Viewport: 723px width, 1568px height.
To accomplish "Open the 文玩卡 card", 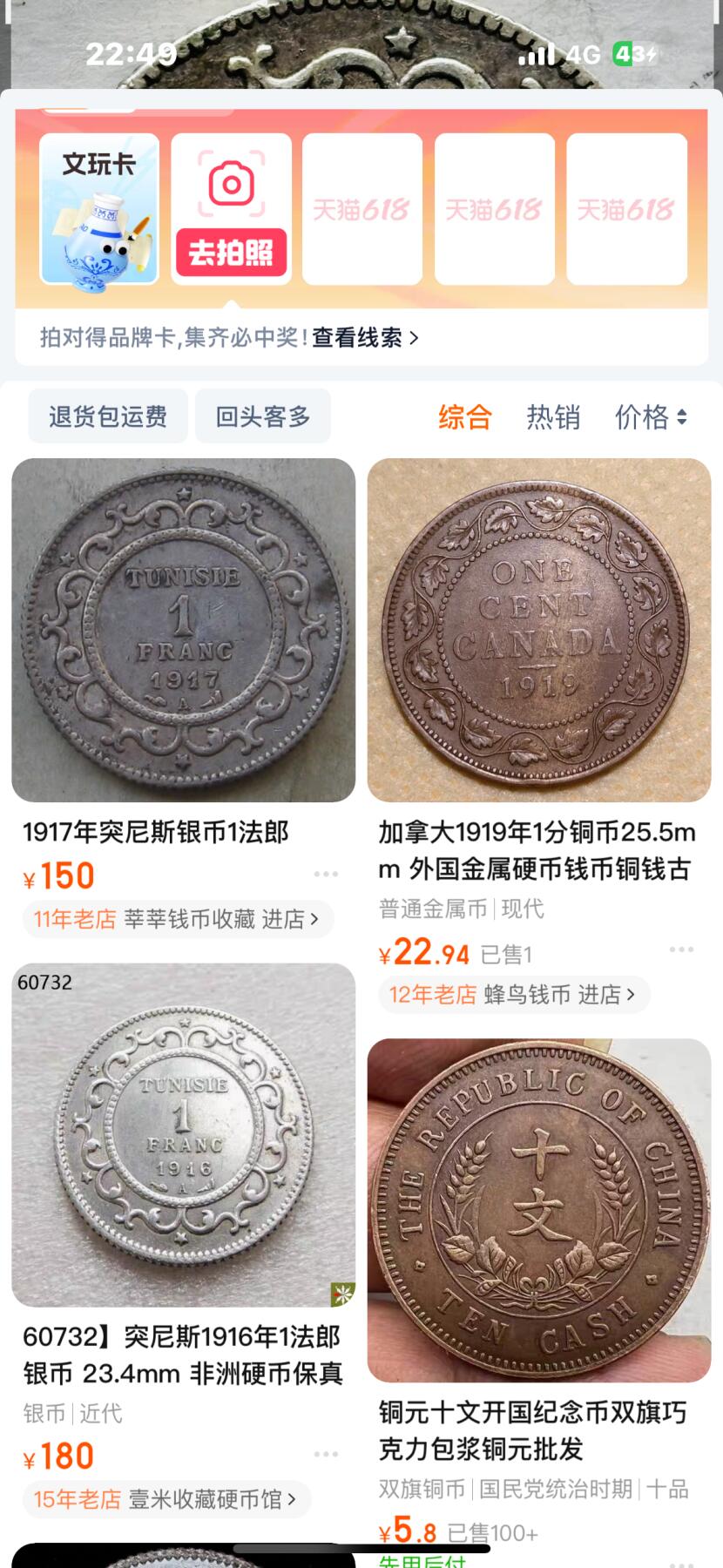I will (99, 209).
